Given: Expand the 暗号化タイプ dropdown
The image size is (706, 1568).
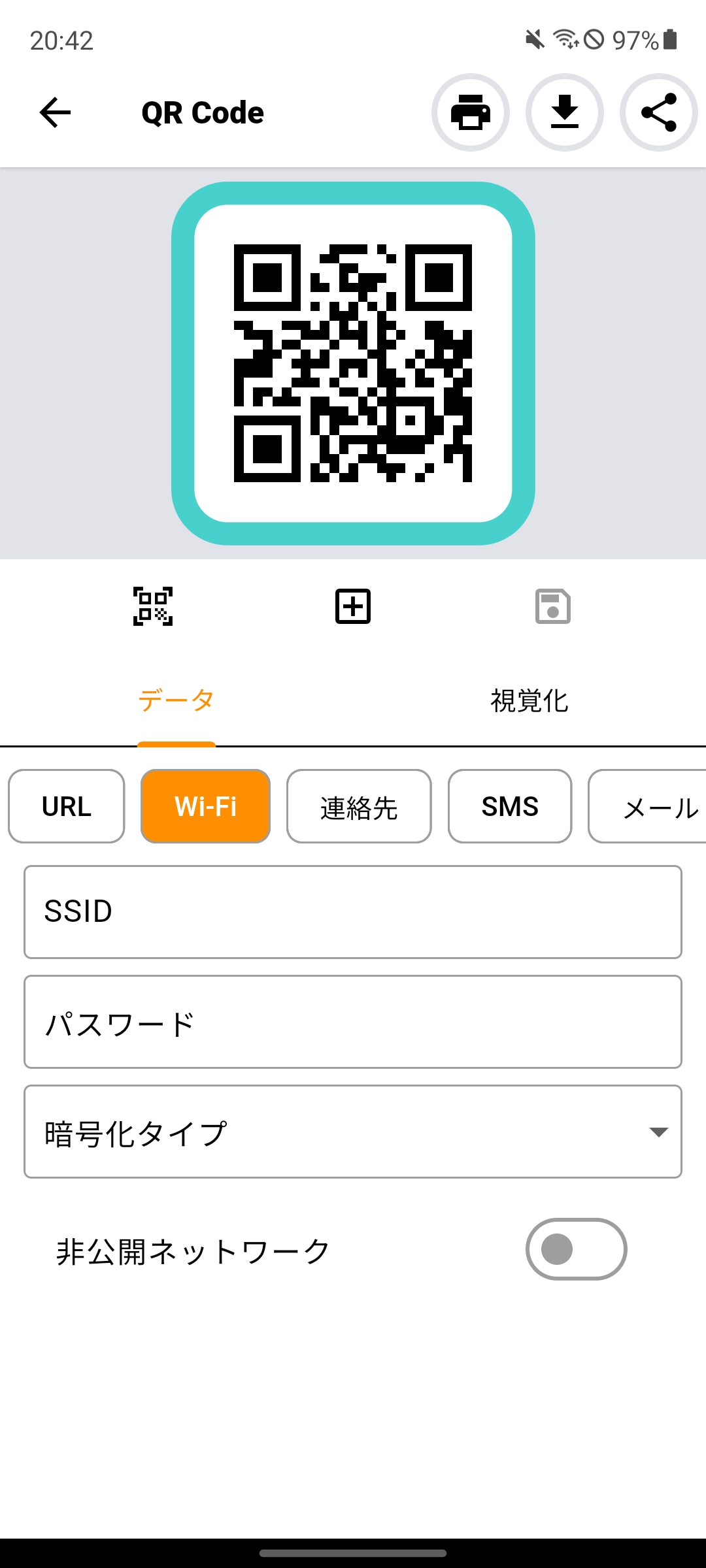Looking at the screenshot, I should (353, 1132).
